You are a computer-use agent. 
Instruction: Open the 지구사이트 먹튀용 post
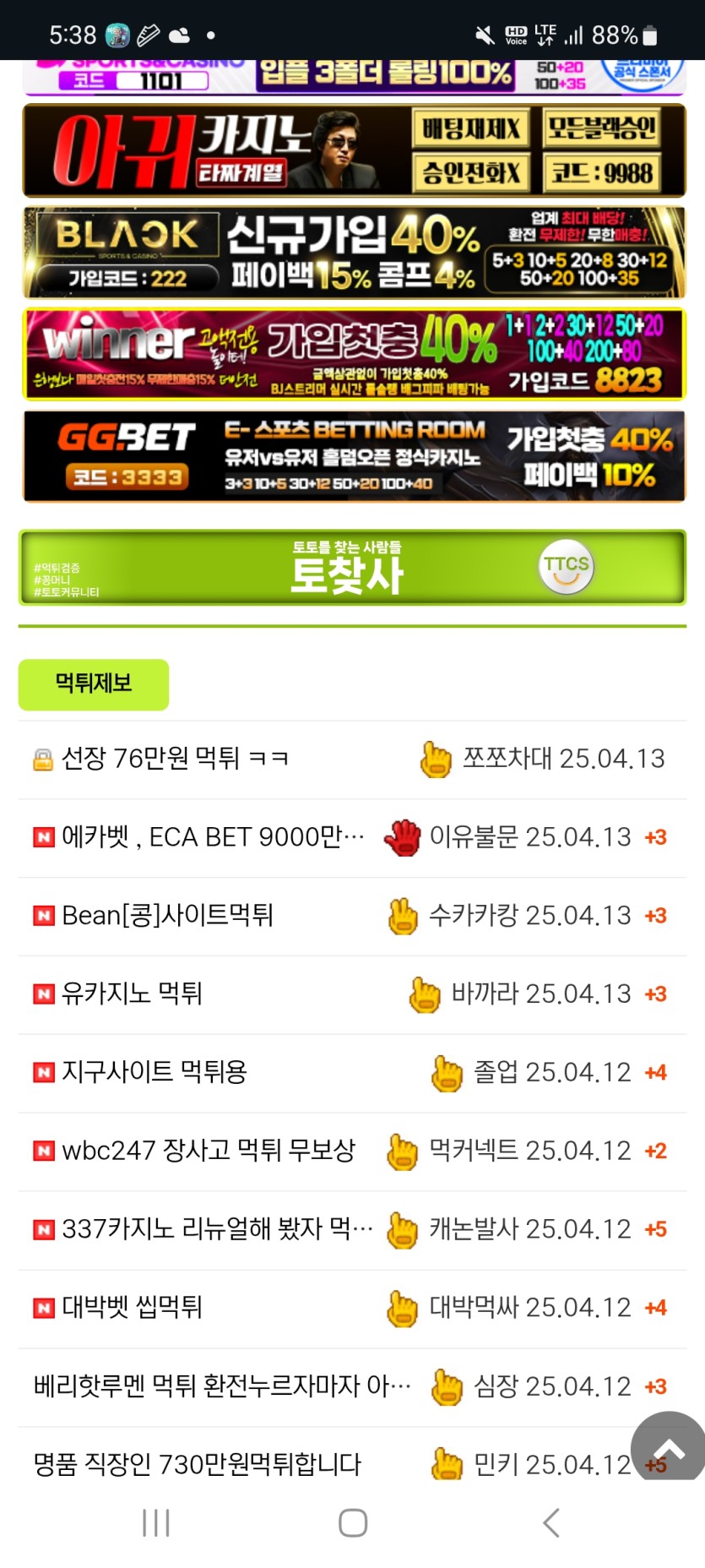click(x=154, y=1072)
